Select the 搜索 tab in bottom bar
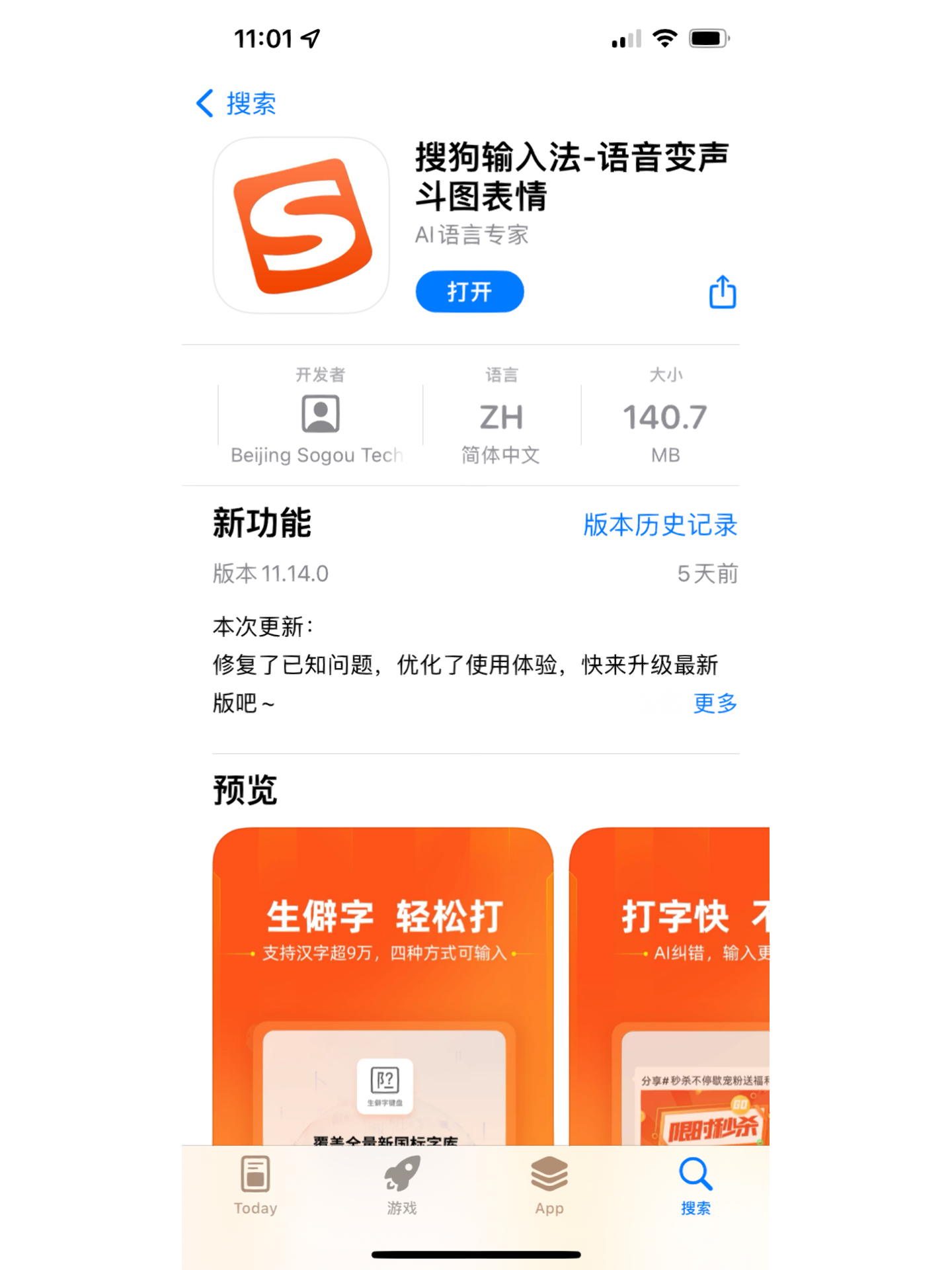Viewport: 952px width, 1270px height. click(x=695, y=1185)
